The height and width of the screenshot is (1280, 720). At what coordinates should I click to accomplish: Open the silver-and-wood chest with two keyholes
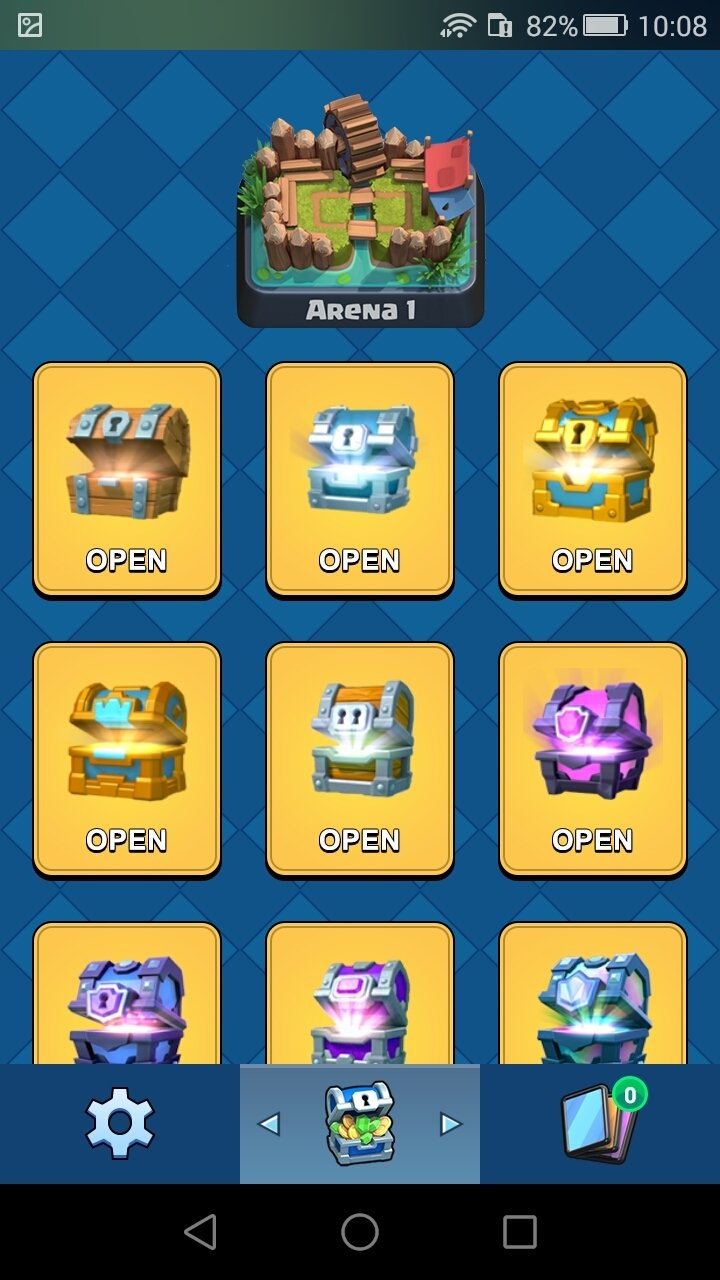coord(360,759)
